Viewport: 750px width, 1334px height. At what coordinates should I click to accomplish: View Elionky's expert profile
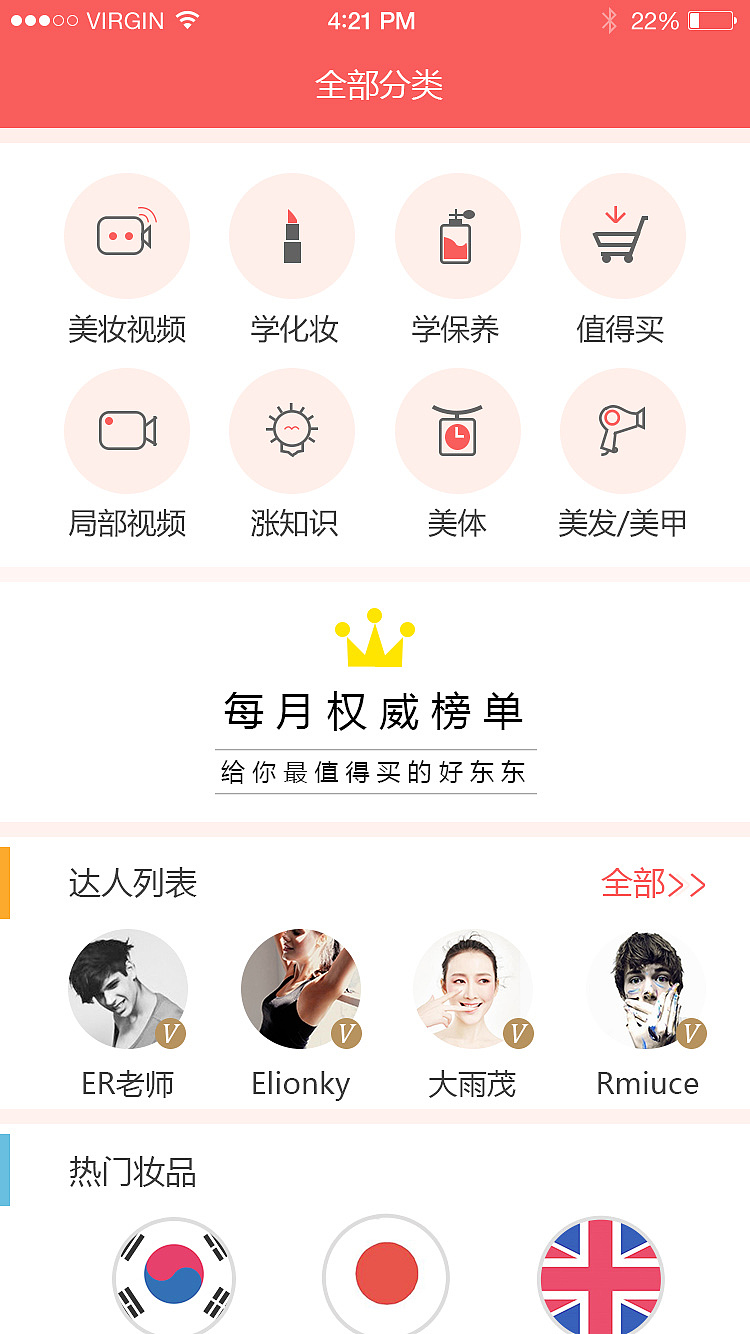(x=300, y=989)
